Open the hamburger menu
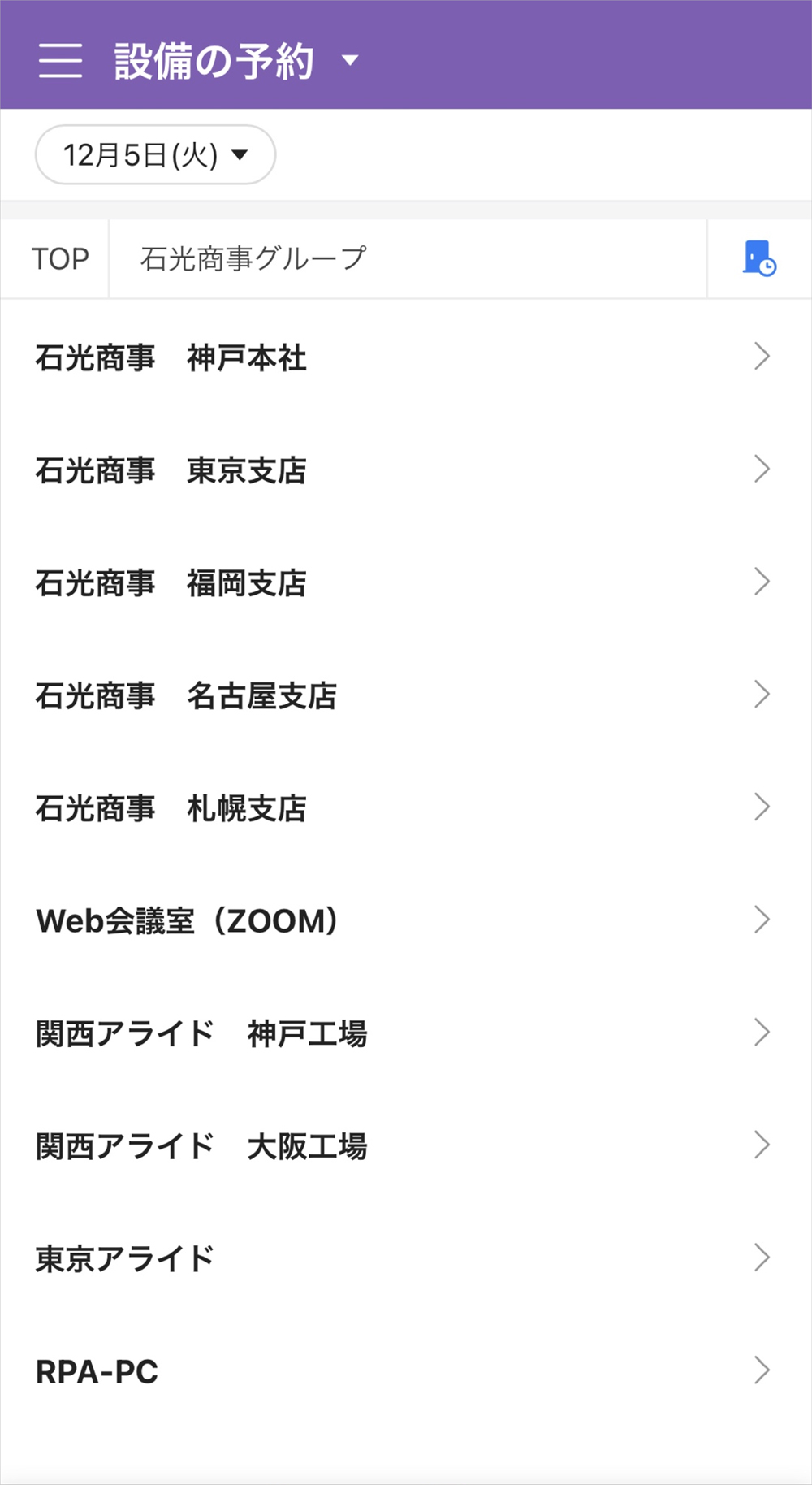The image size is (812, 1485). [x=60, y=60]
